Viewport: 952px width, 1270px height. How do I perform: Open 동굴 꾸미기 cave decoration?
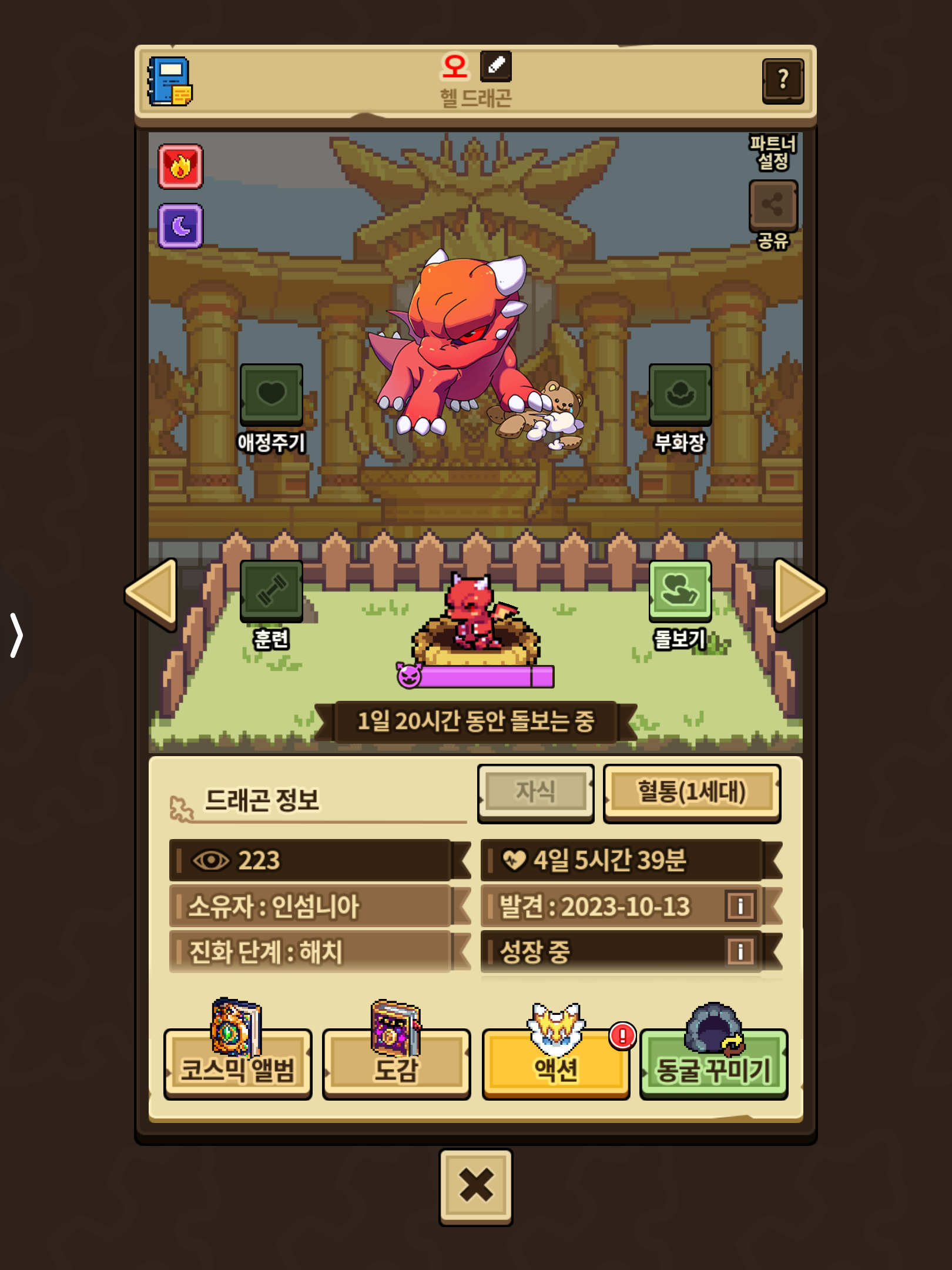point(713,1064)
